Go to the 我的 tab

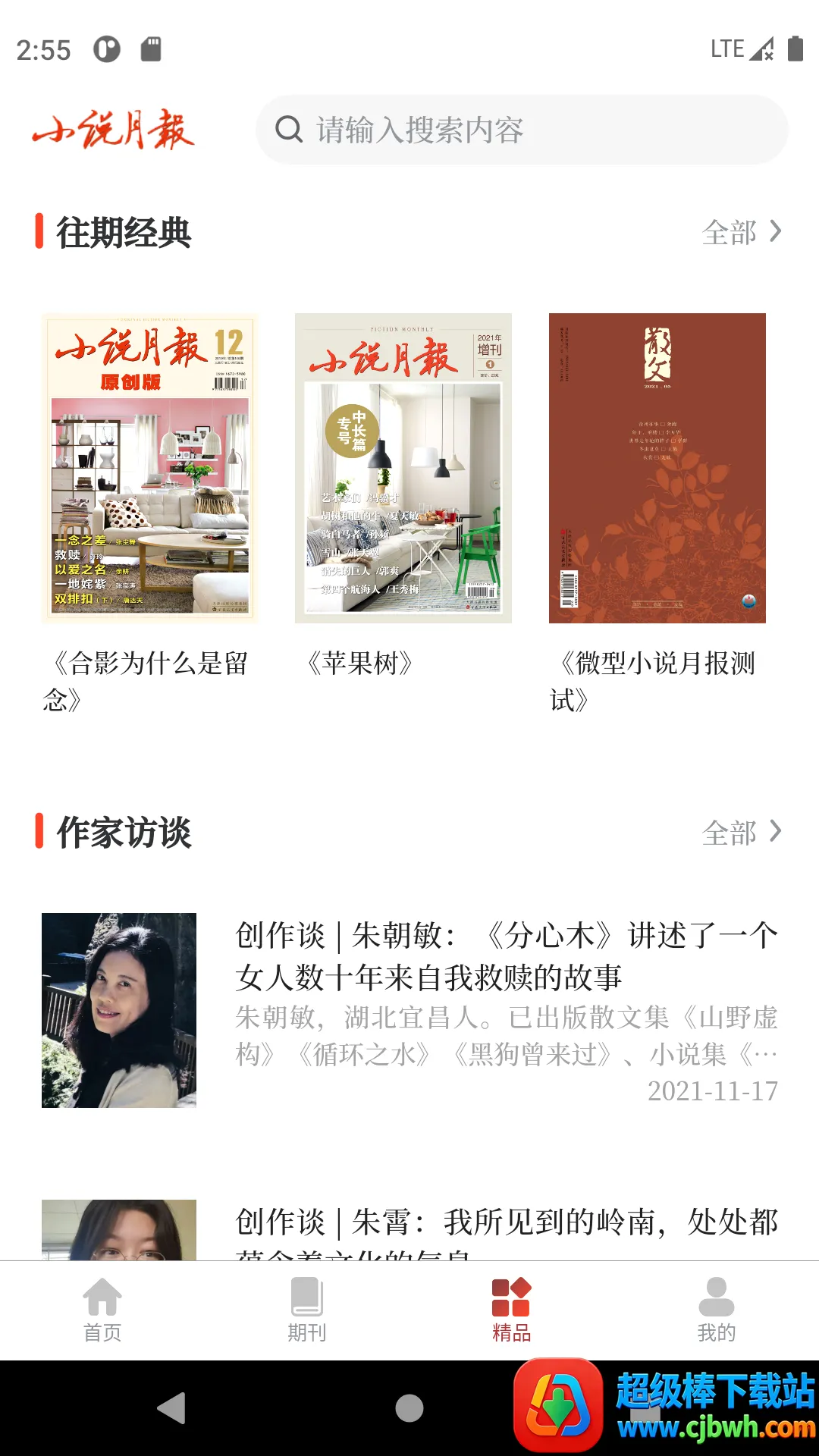point(717,1310)
